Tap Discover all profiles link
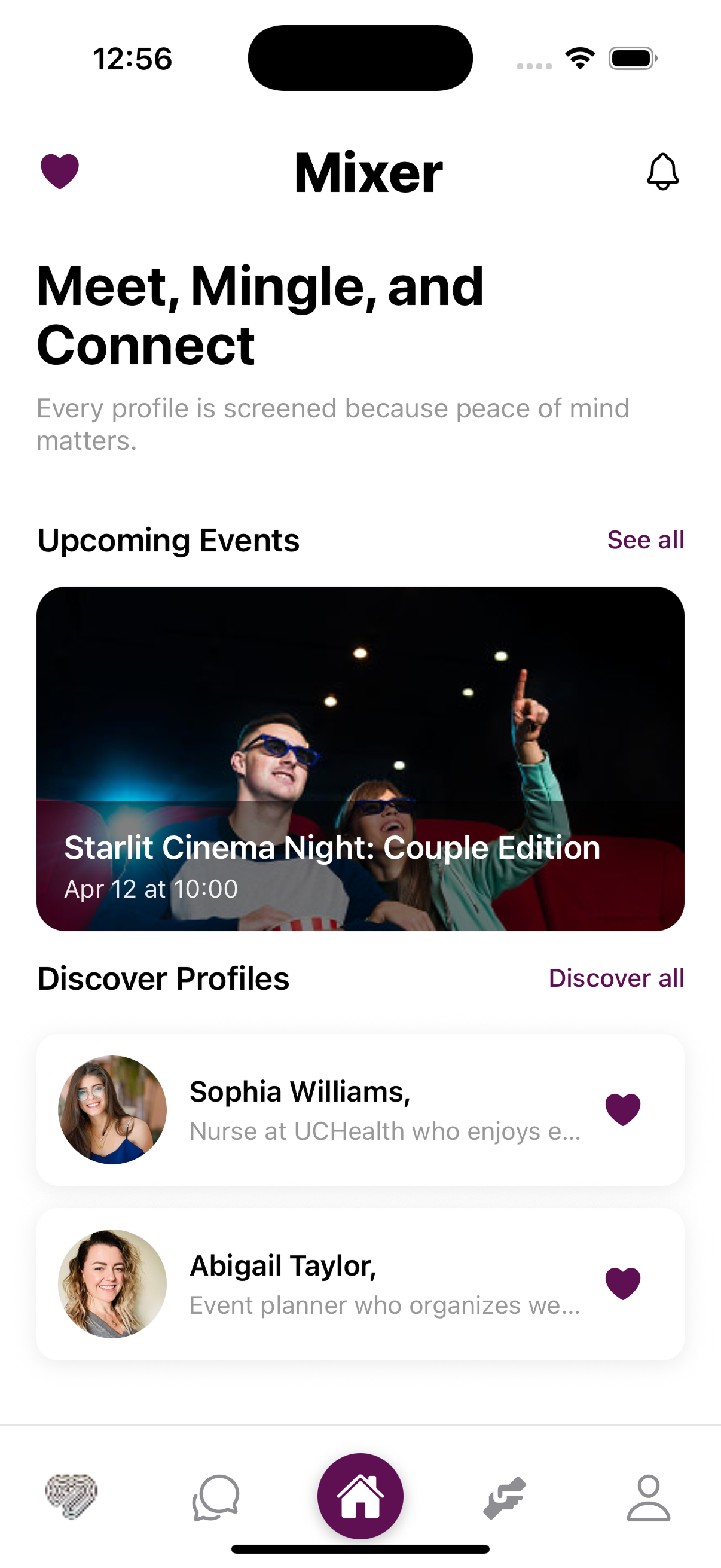Viewport: 721px width, 1568px height. pyautogui.click(x=616, y=978)
